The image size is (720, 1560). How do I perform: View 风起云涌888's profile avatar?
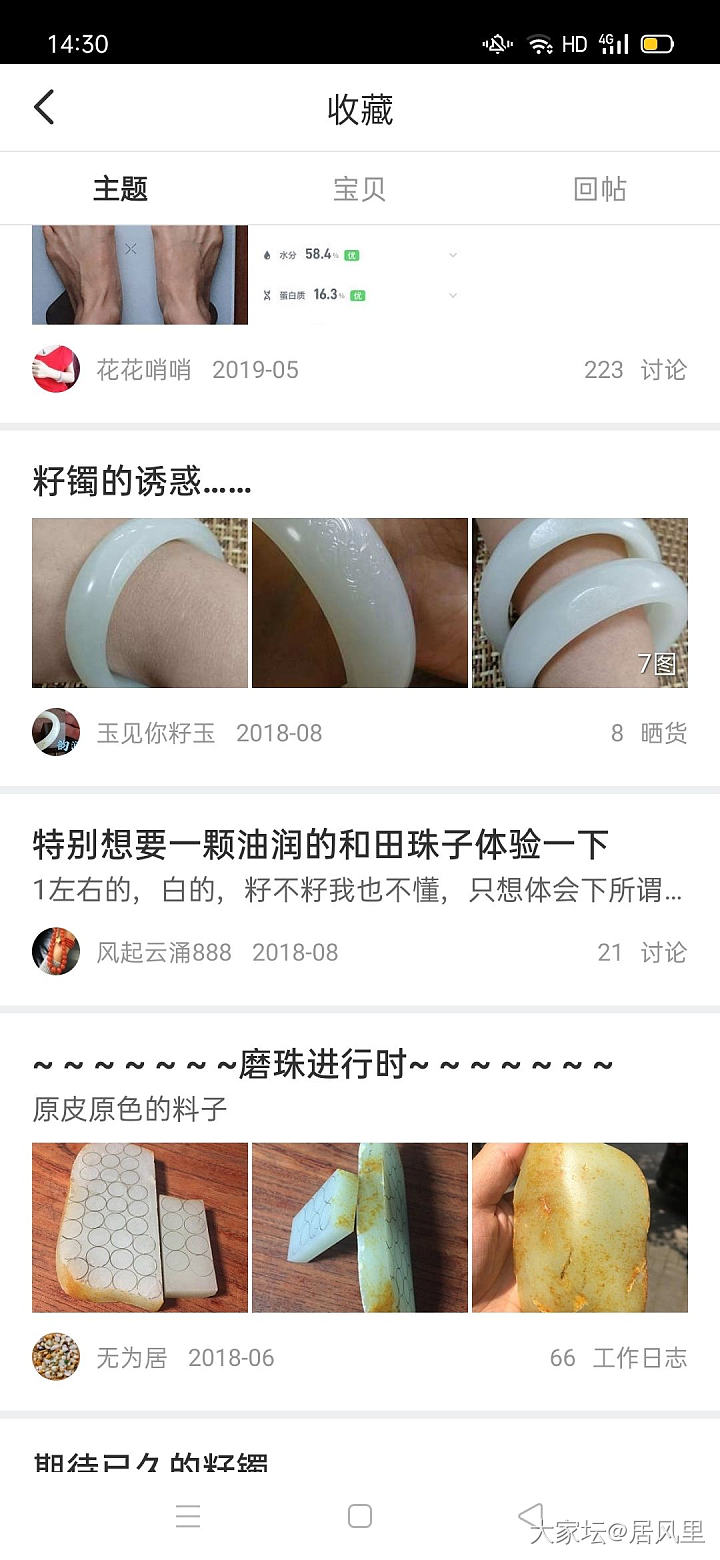[56, 952]
